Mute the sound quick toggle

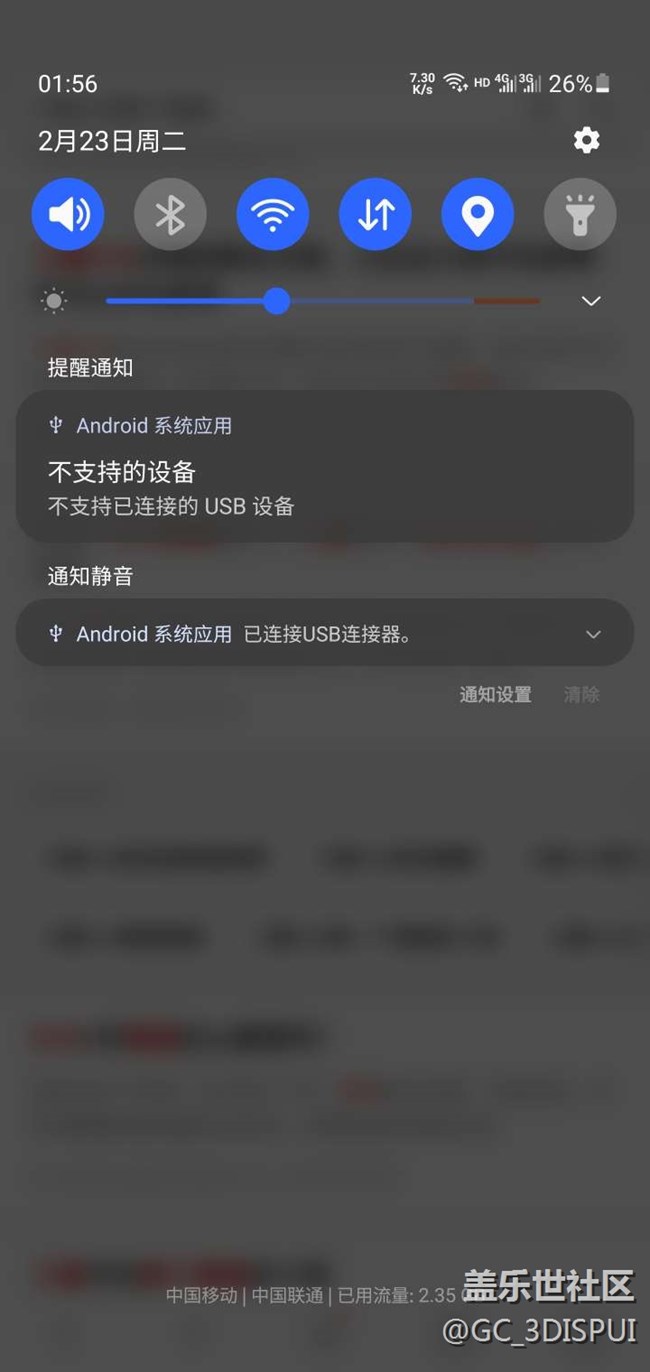[x=68, y=214]
